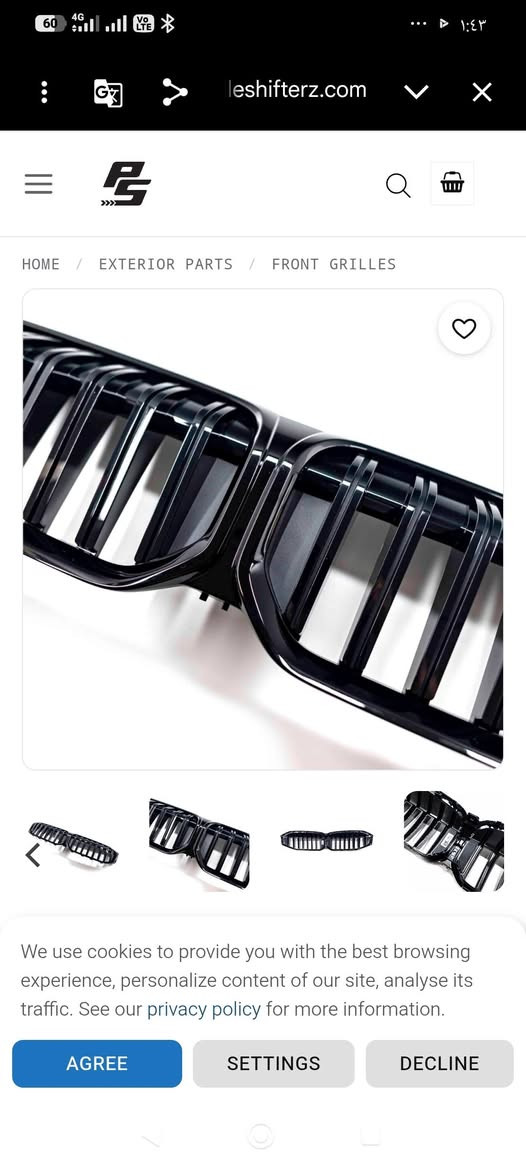Image resolution: width=526 pixels, height=1169 pixels.
Task: Add this grille to the wishlist
Action: [x=464, y=328]
